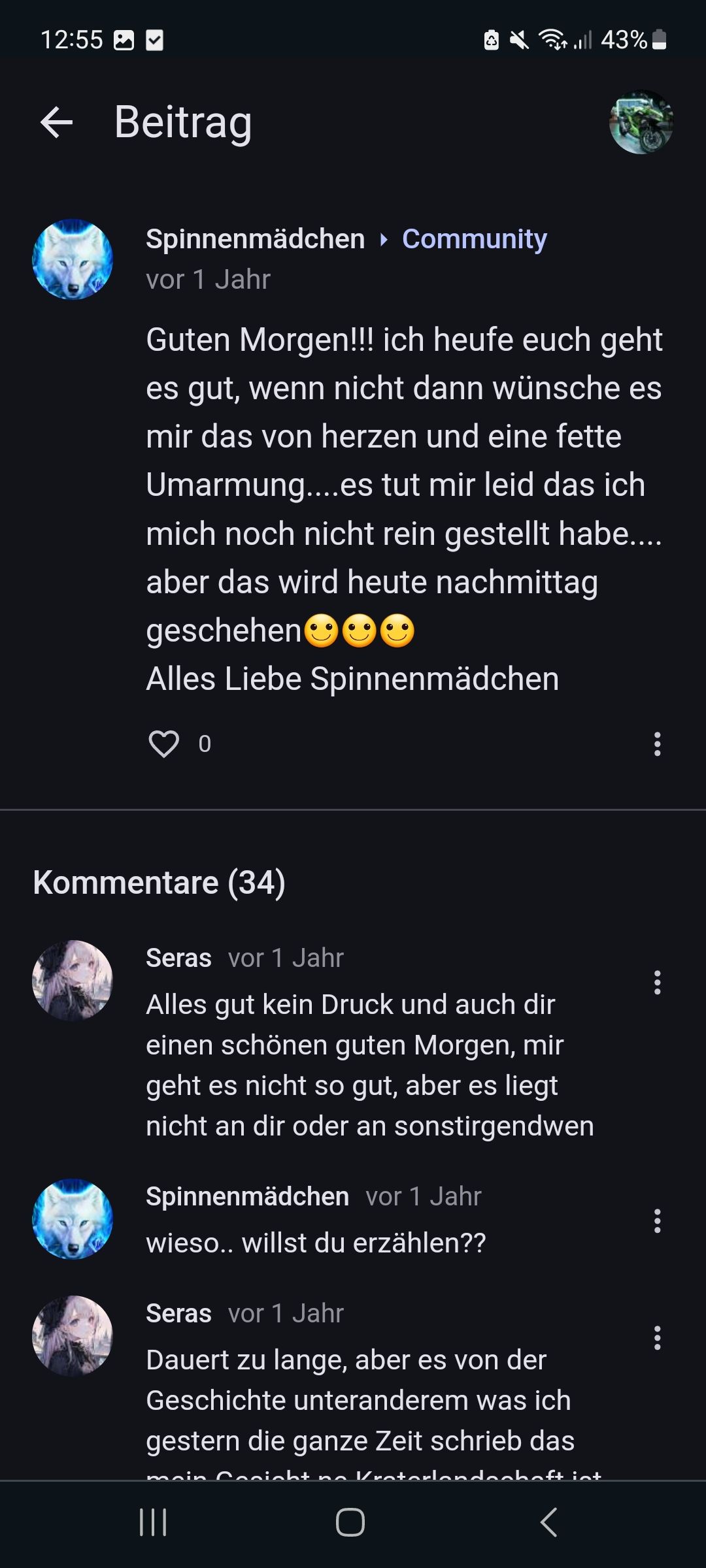
Task: Tap the system home button
Action: click(350, 1522)
